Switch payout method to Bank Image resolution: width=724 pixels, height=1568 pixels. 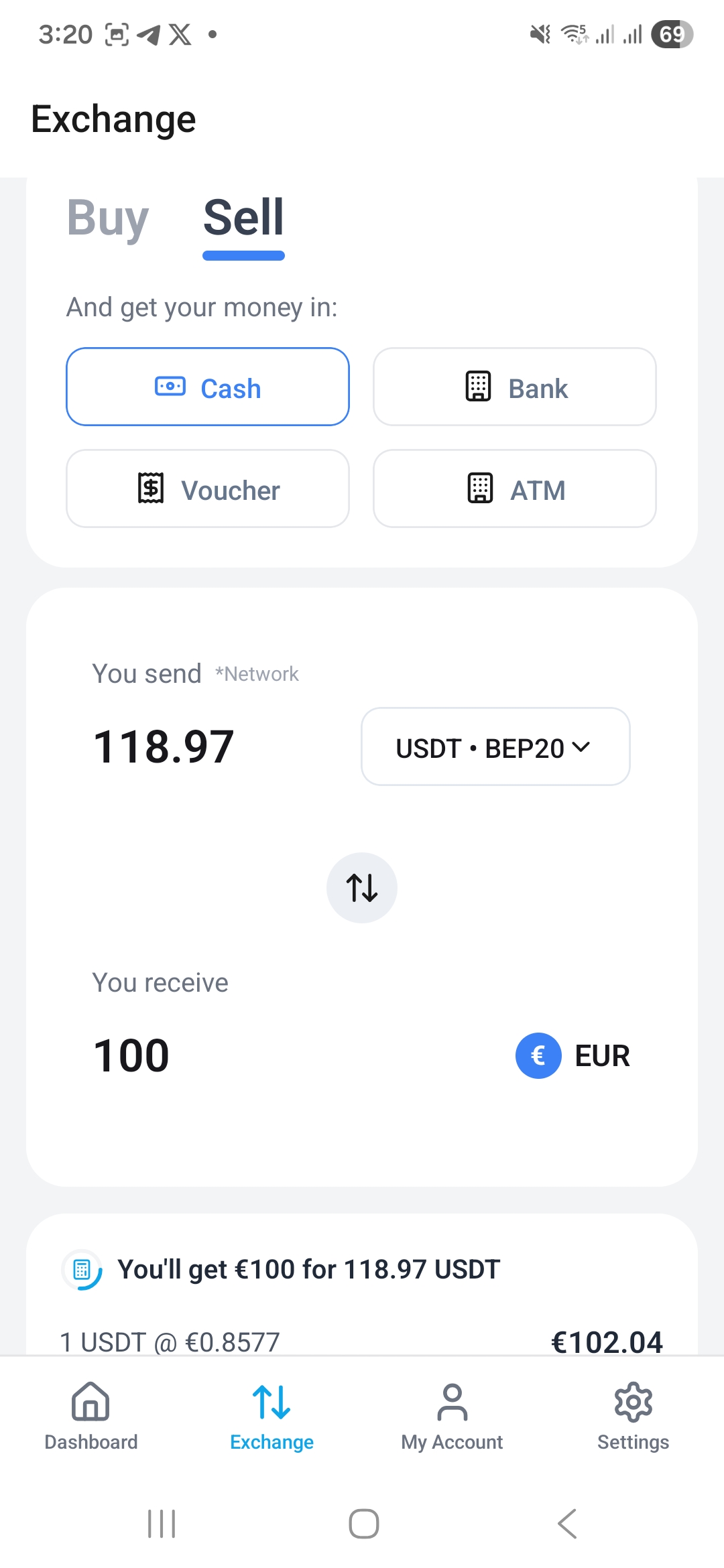point(514,387)
